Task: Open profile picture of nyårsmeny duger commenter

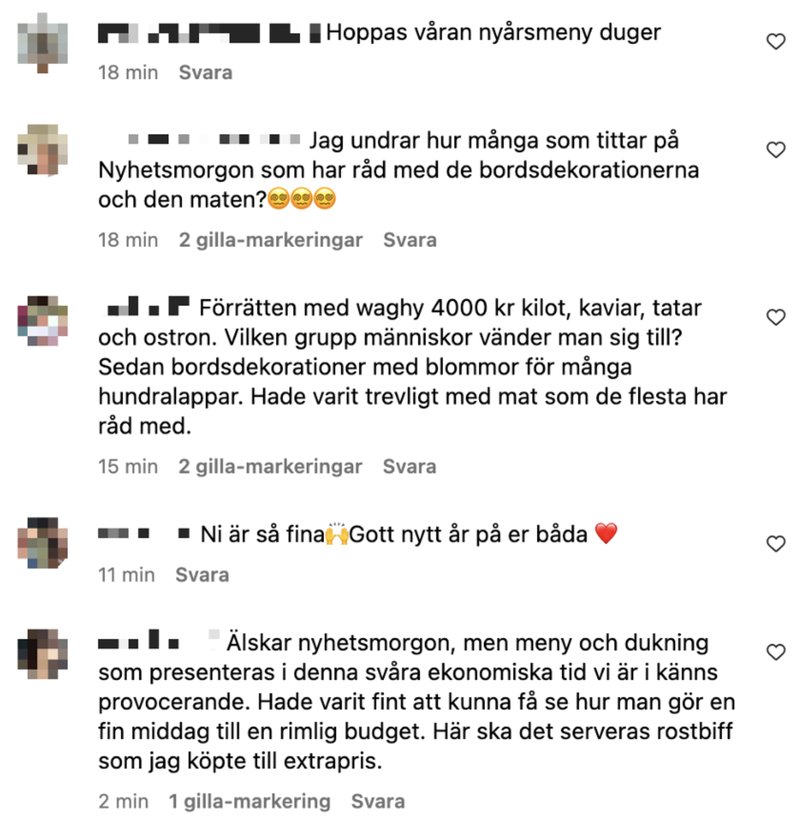Action: pyautogui.click(x=44, y=44)
